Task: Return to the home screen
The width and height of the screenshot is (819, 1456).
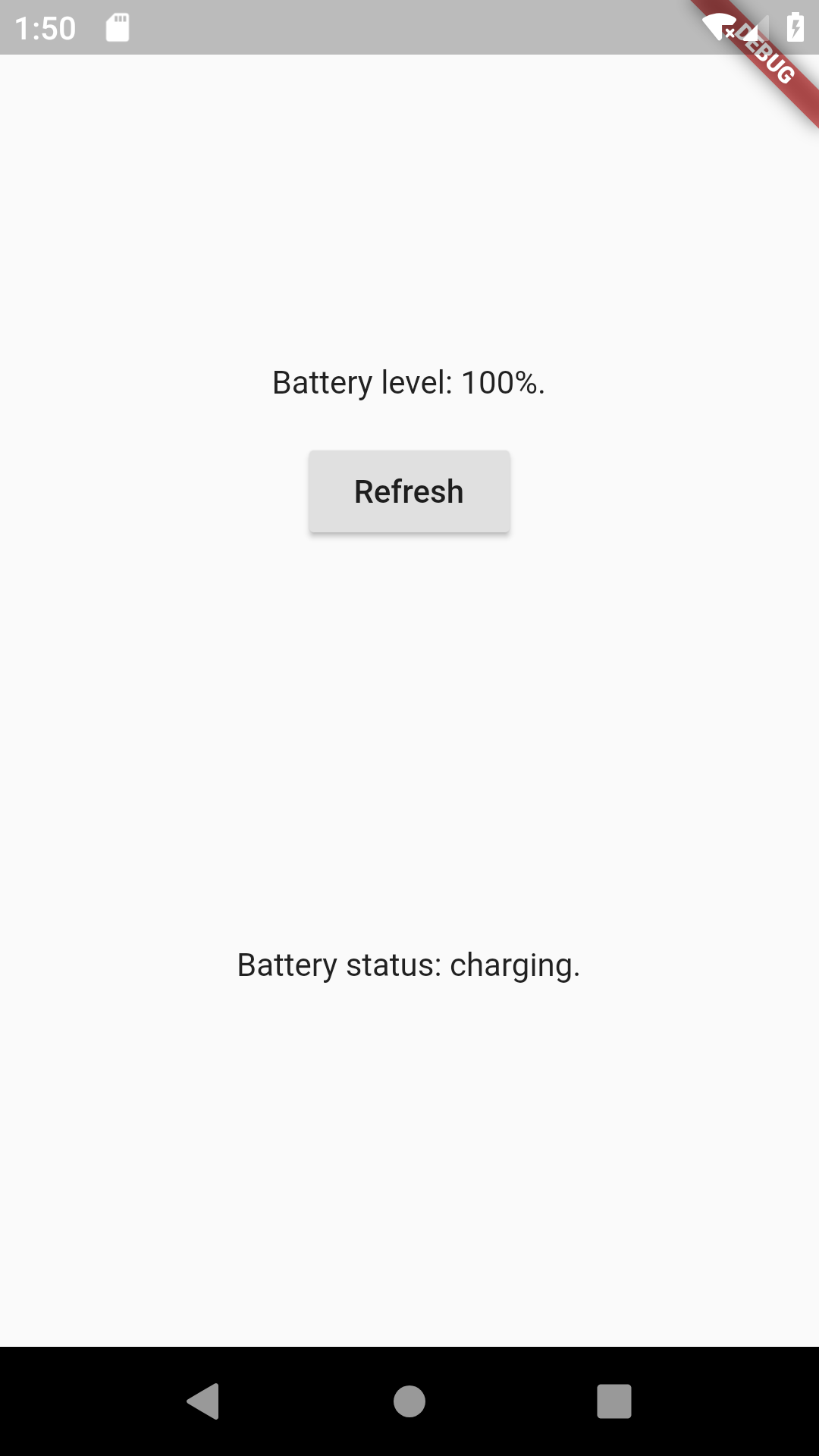Action: [x=409, y=1401]
